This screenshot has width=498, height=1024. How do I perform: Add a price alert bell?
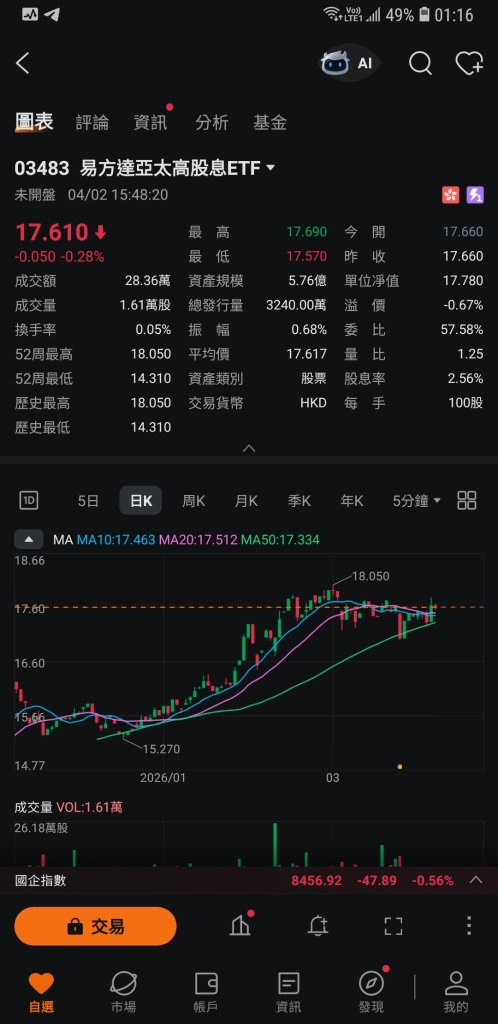[x=318, y=926]
